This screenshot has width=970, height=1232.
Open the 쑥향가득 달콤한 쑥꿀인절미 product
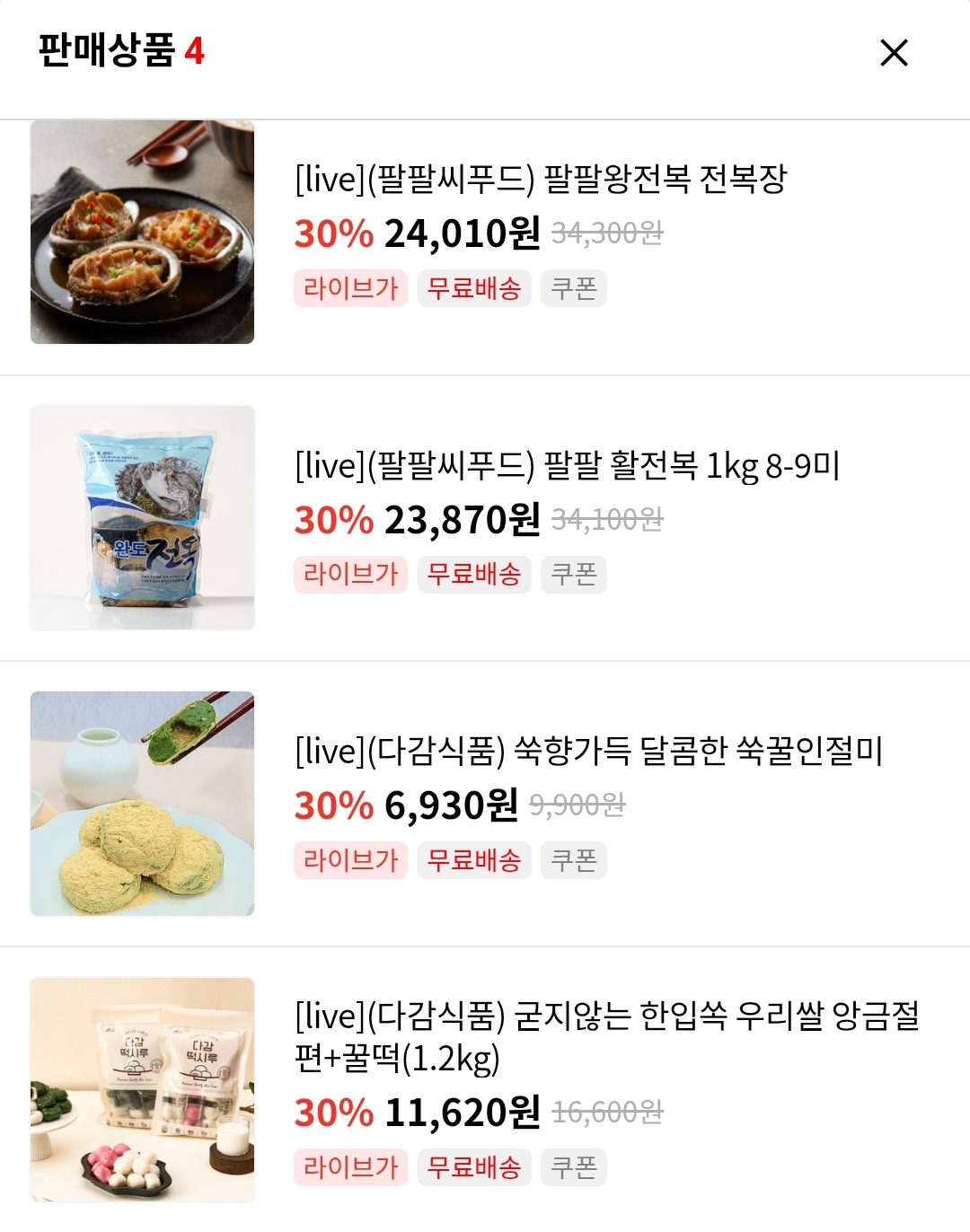[589, 752]
